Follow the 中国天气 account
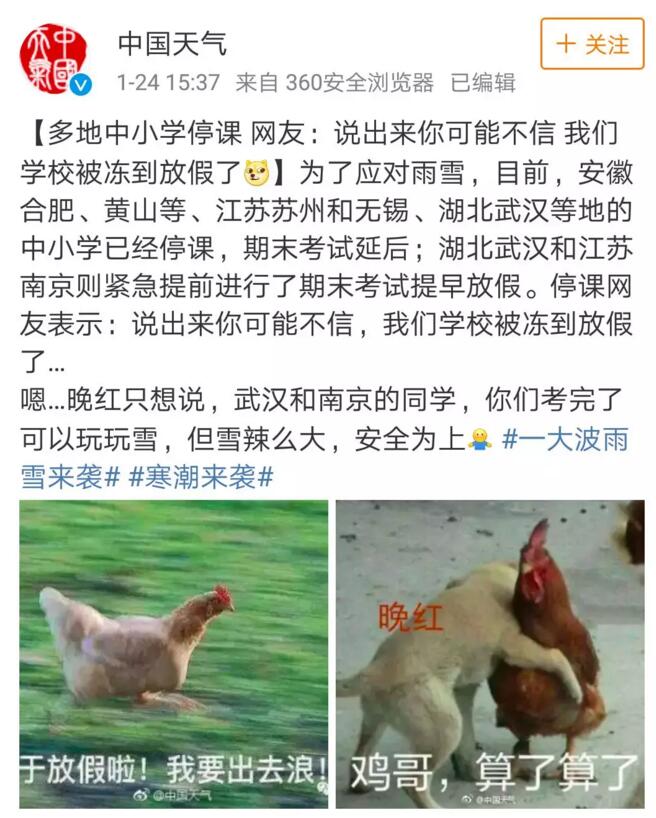This screenshot has height=818, width=656. tap(592, 44)
